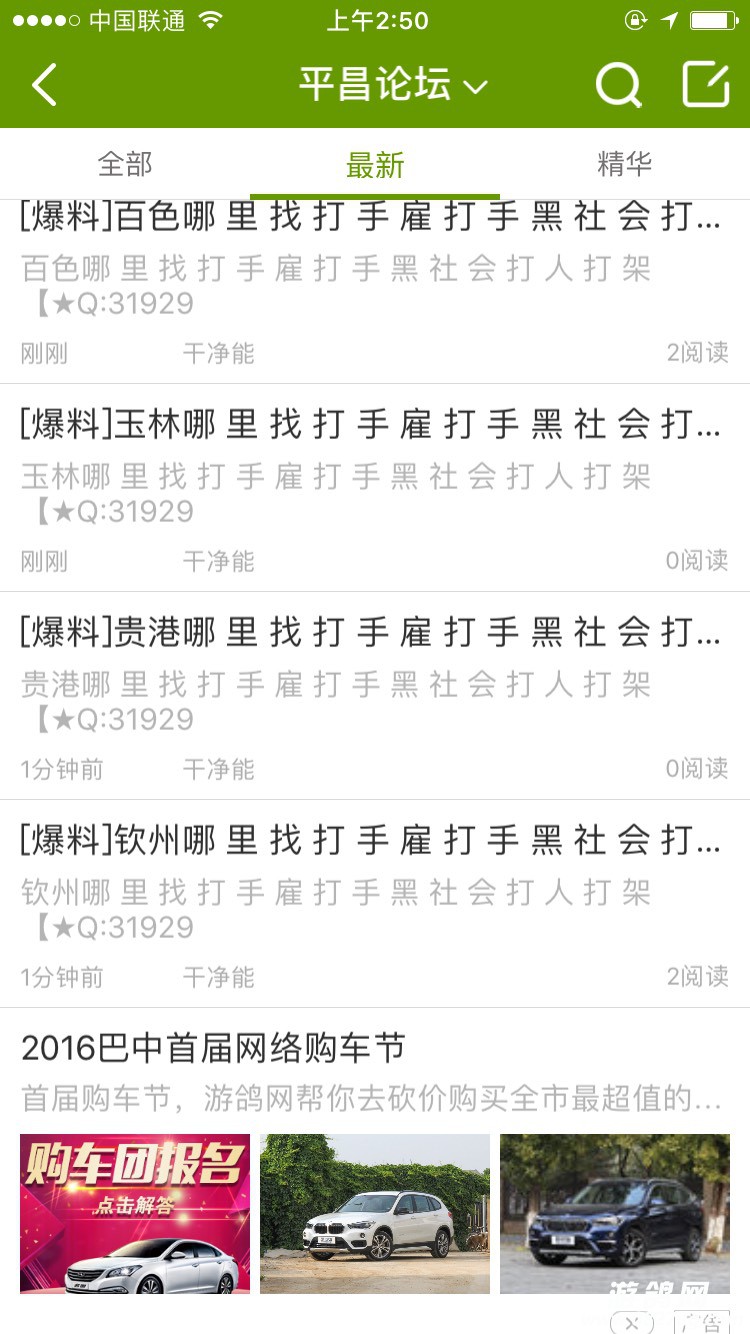Select the 最新 tab
Viewport: 750px width, 1334px height.
[x=375, y=165]
